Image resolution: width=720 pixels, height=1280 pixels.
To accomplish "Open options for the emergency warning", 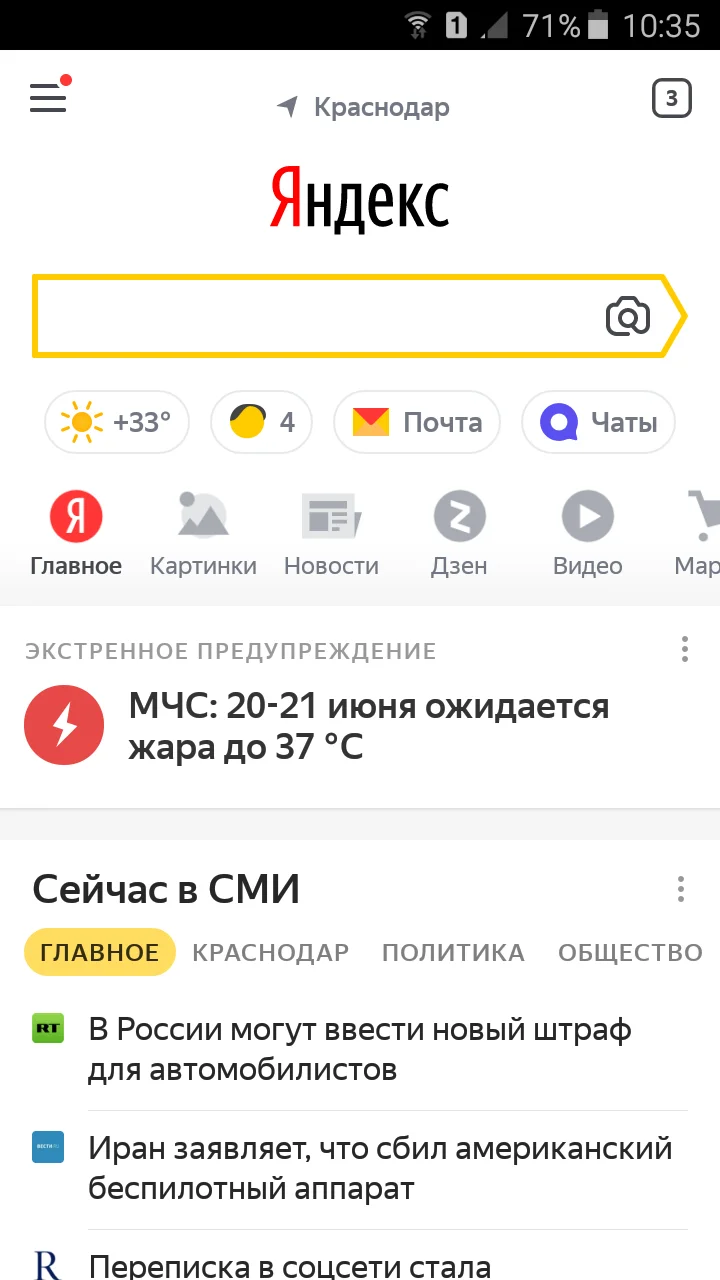I will (x=685, y=649).
